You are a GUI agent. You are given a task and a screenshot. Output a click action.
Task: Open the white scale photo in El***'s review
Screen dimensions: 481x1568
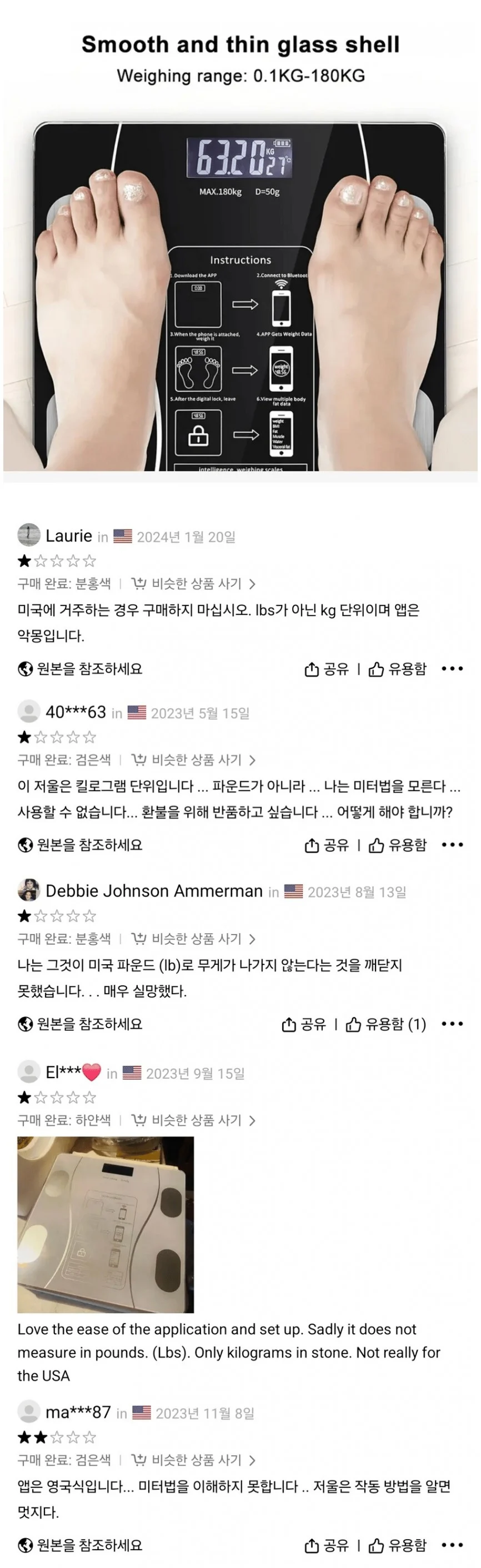[106, 1224]
